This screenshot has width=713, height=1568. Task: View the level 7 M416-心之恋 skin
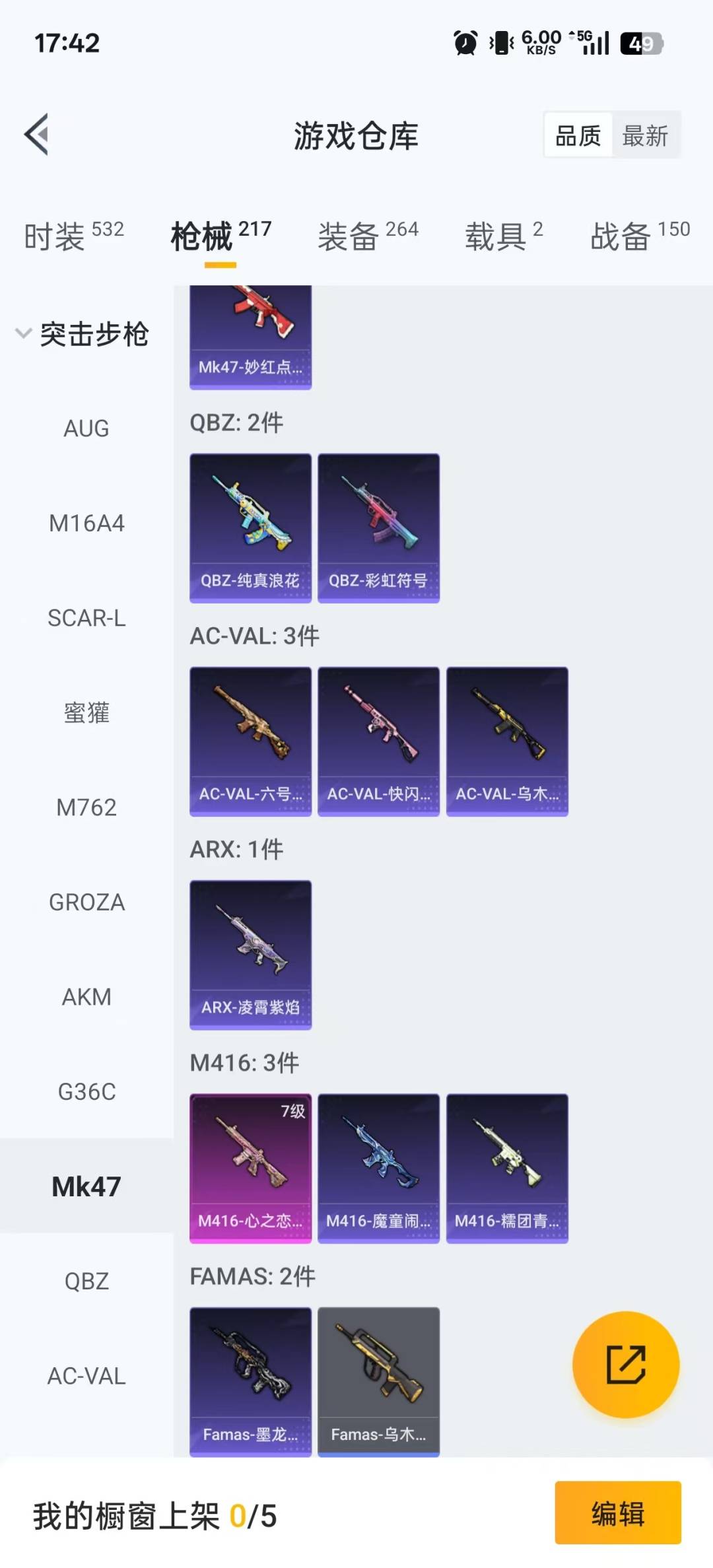click(250, 1168)
